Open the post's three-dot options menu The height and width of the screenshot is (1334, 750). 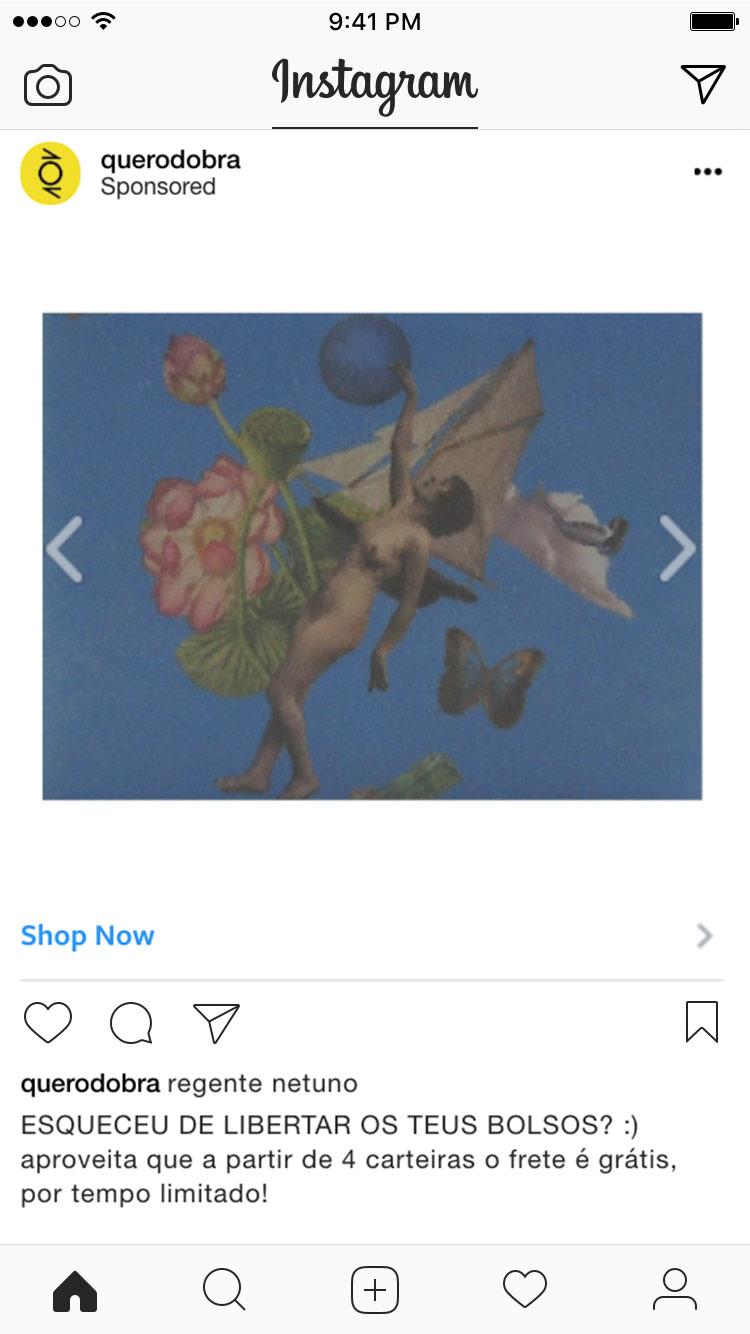coord(707,172)
